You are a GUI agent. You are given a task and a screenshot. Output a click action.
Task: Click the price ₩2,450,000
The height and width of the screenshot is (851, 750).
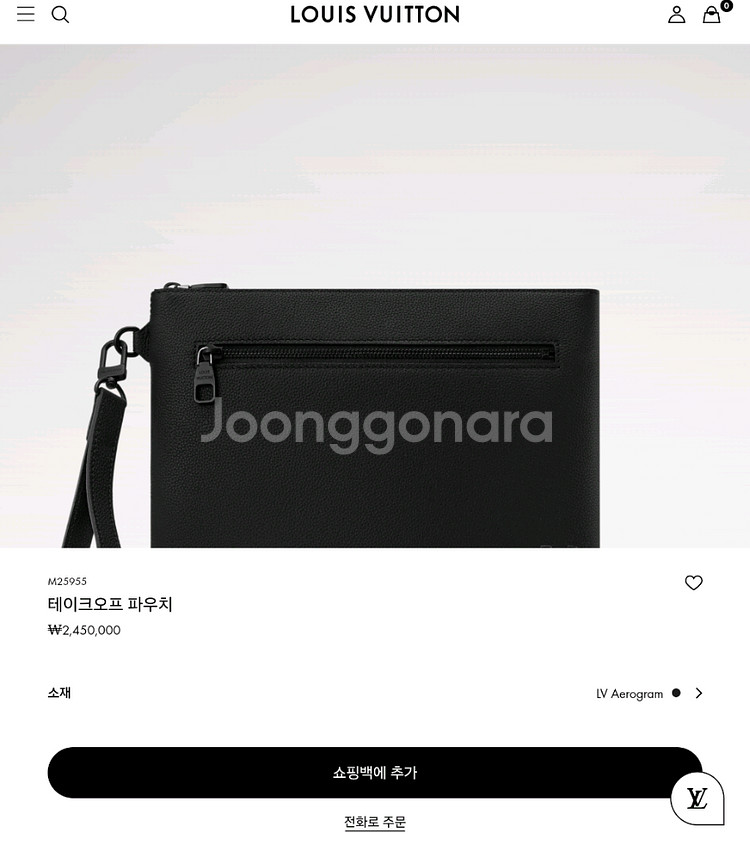click(x=84, y=630)
